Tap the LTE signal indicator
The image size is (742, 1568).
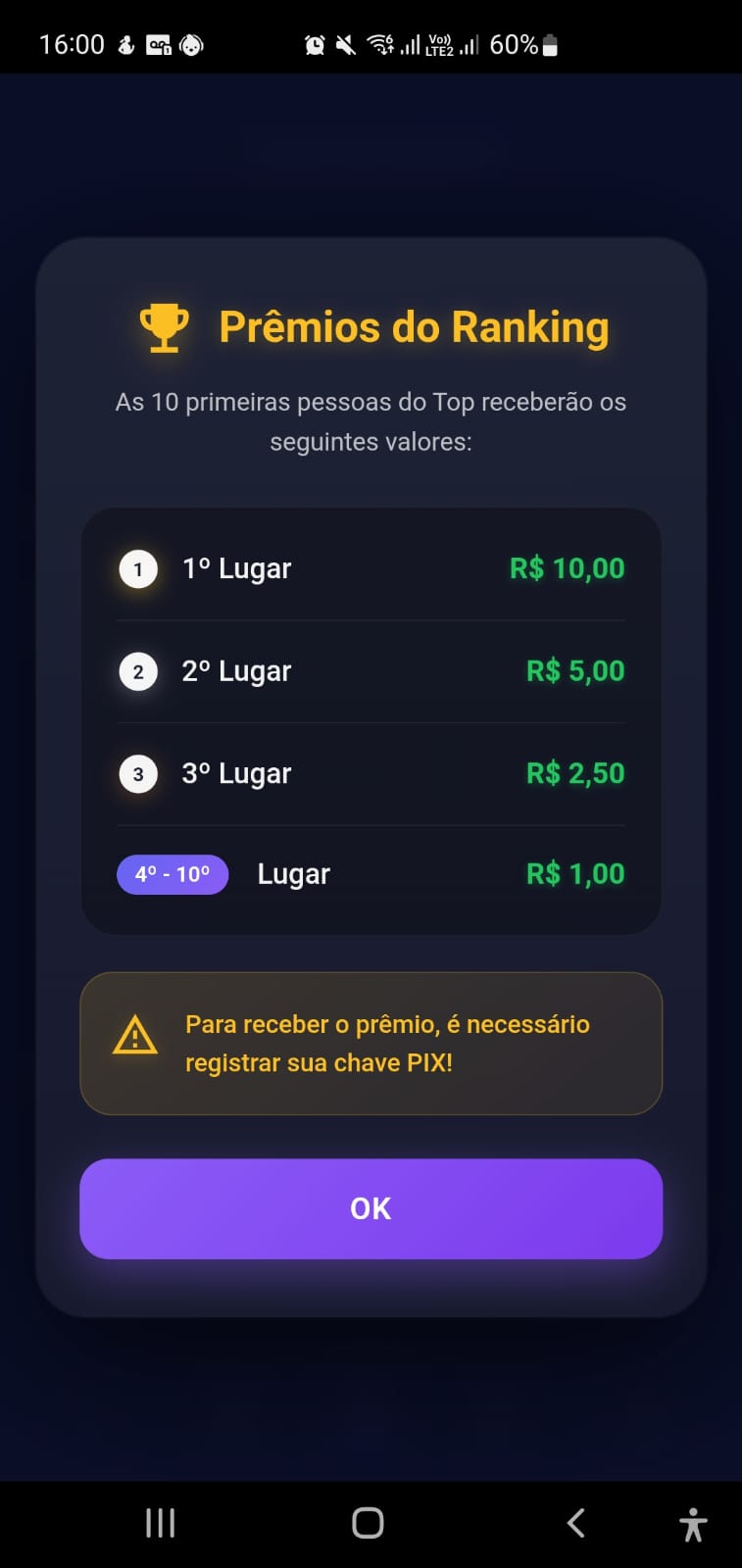click(x=438, y=43)
